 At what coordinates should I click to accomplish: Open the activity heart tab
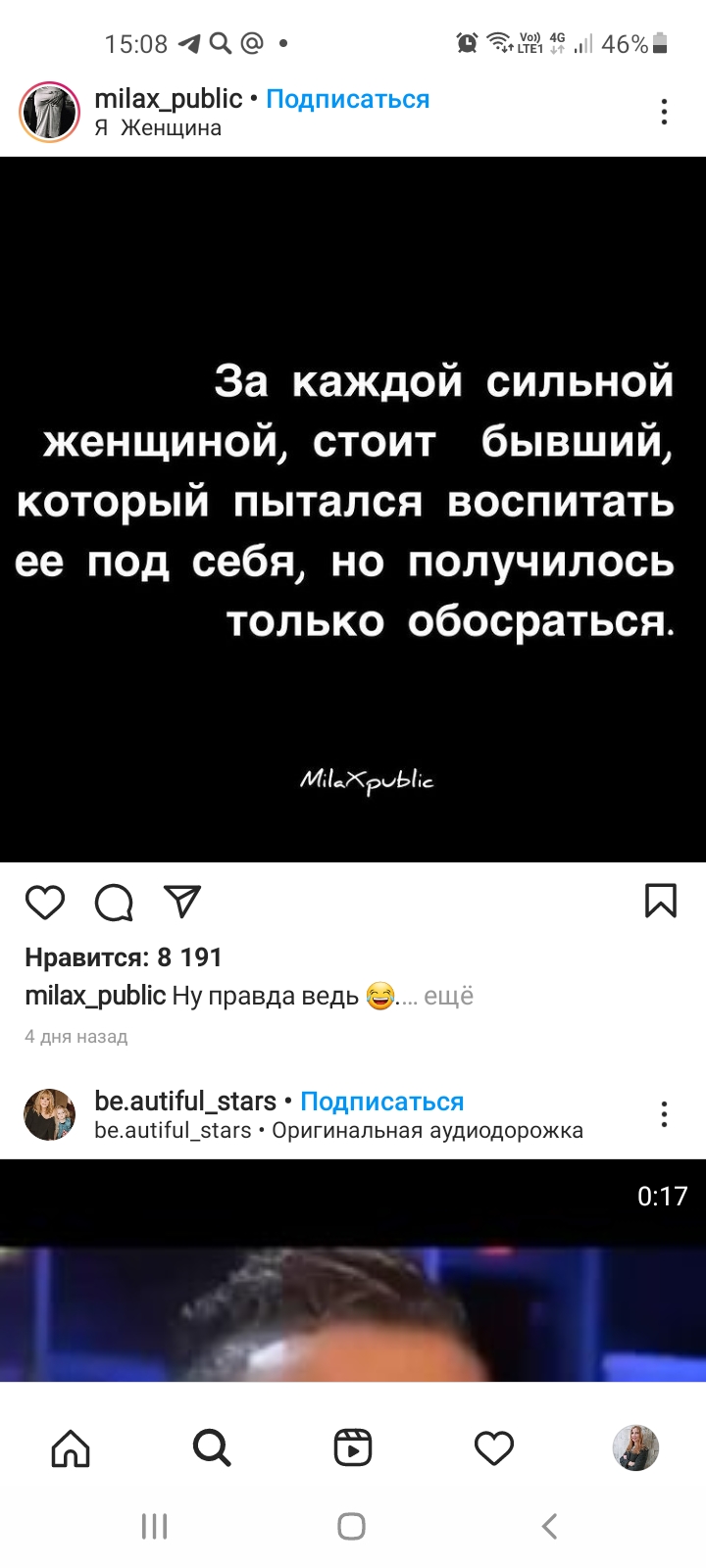pos(494,1447)
